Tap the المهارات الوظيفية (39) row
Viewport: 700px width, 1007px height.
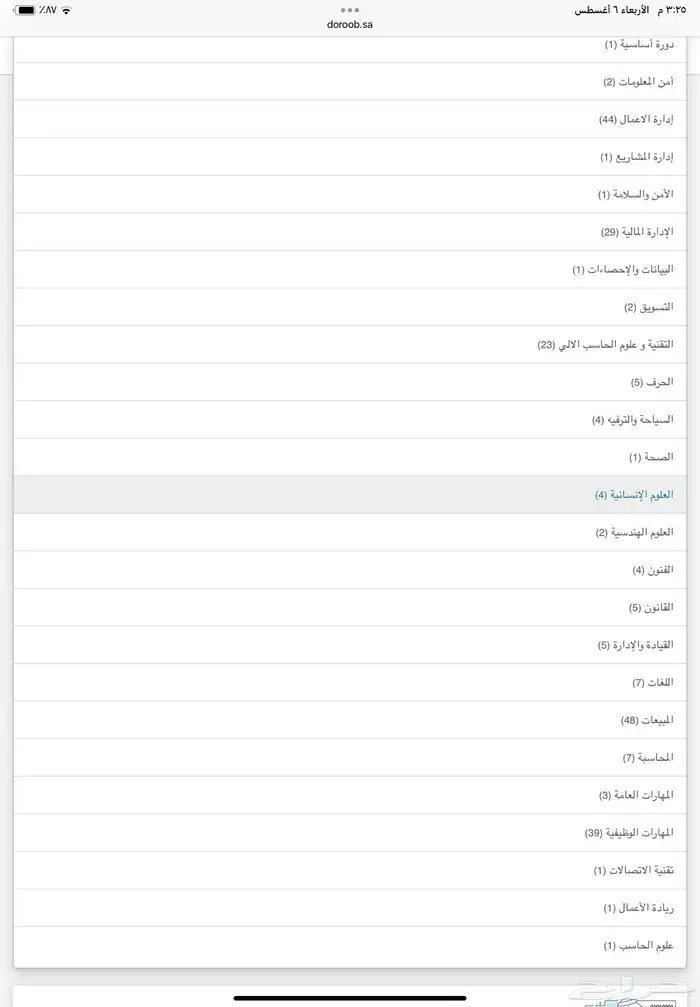[x=628, y=833]
